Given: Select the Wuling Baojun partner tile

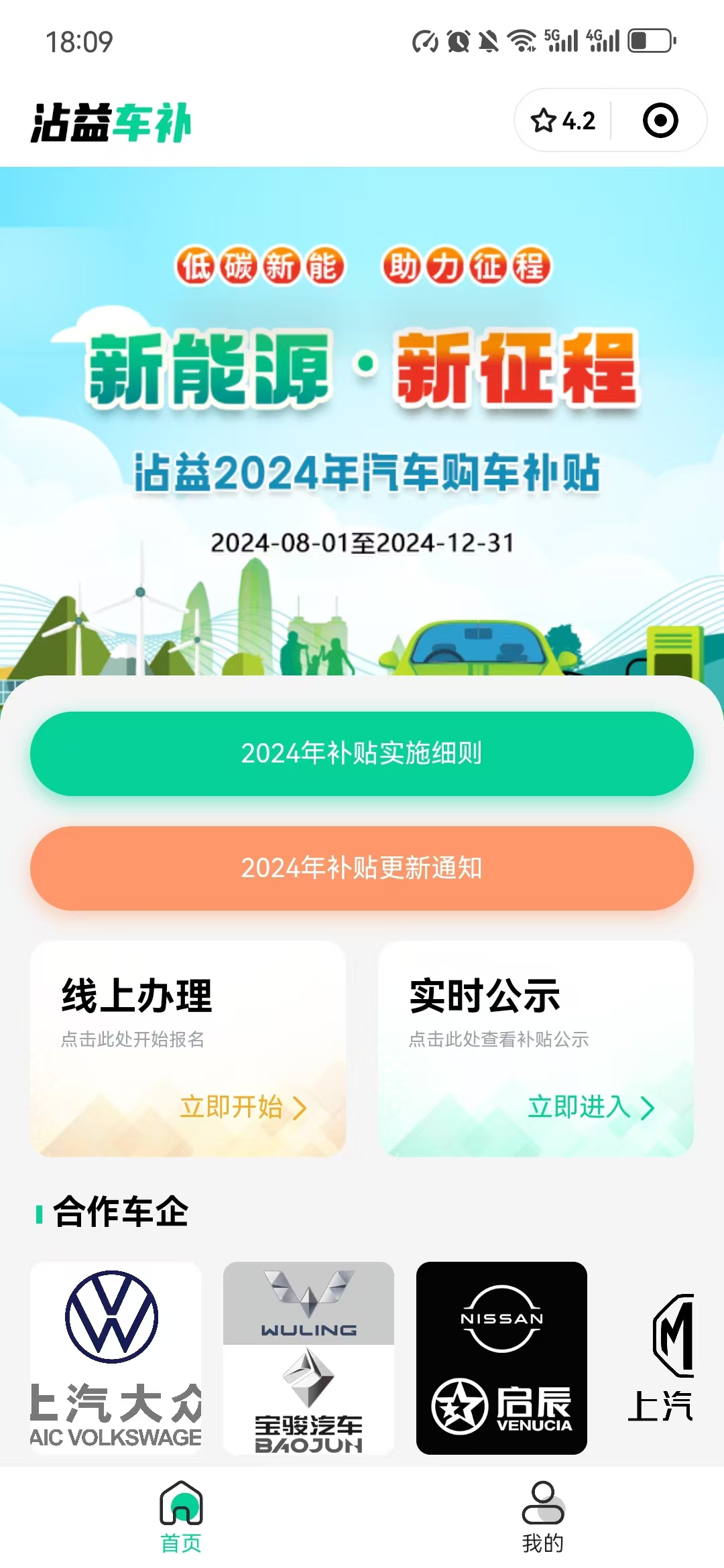Looking at the screenshot, I should point(308,1358).
